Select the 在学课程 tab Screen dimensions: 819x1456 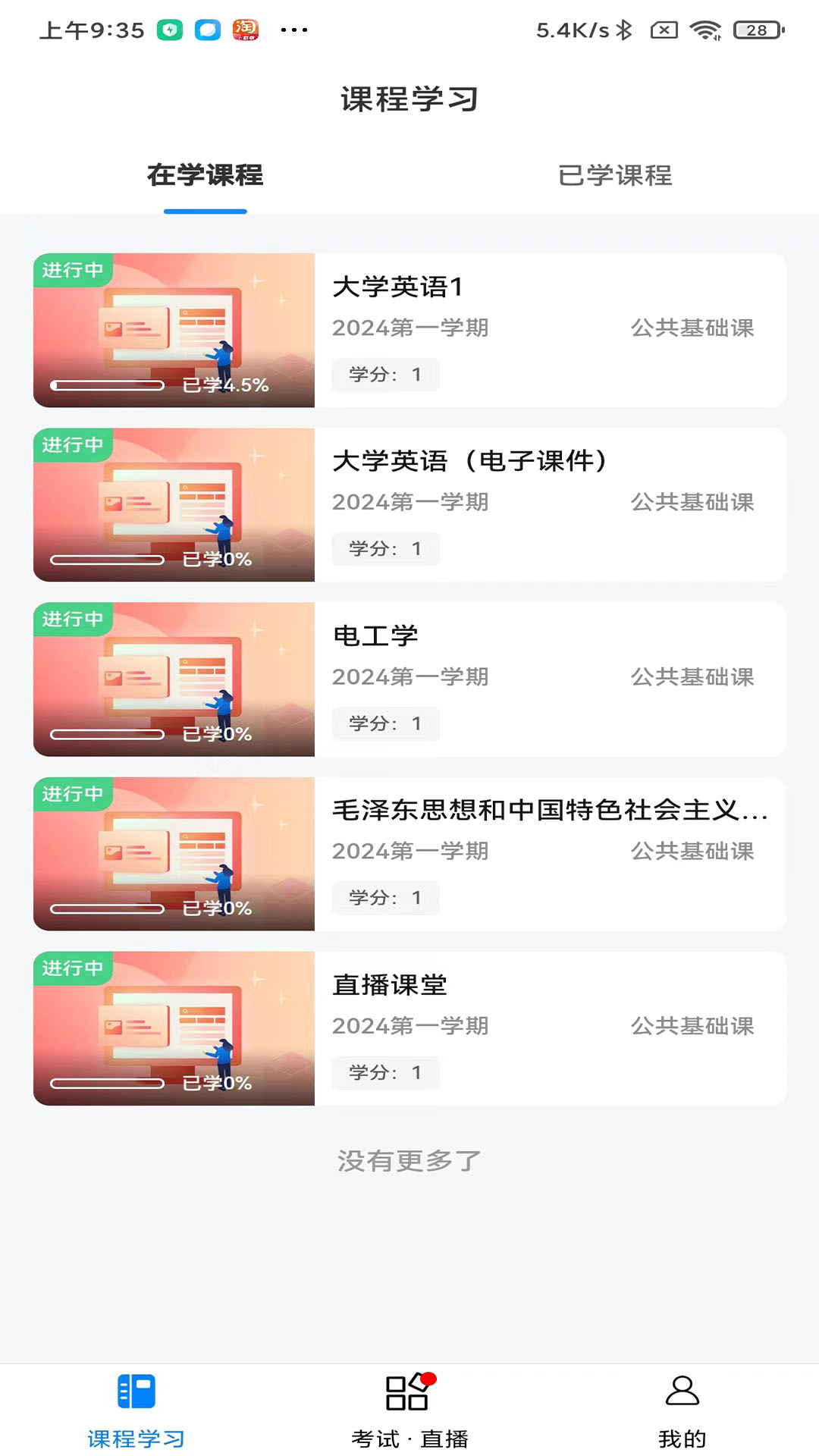(x=205, y=175)
